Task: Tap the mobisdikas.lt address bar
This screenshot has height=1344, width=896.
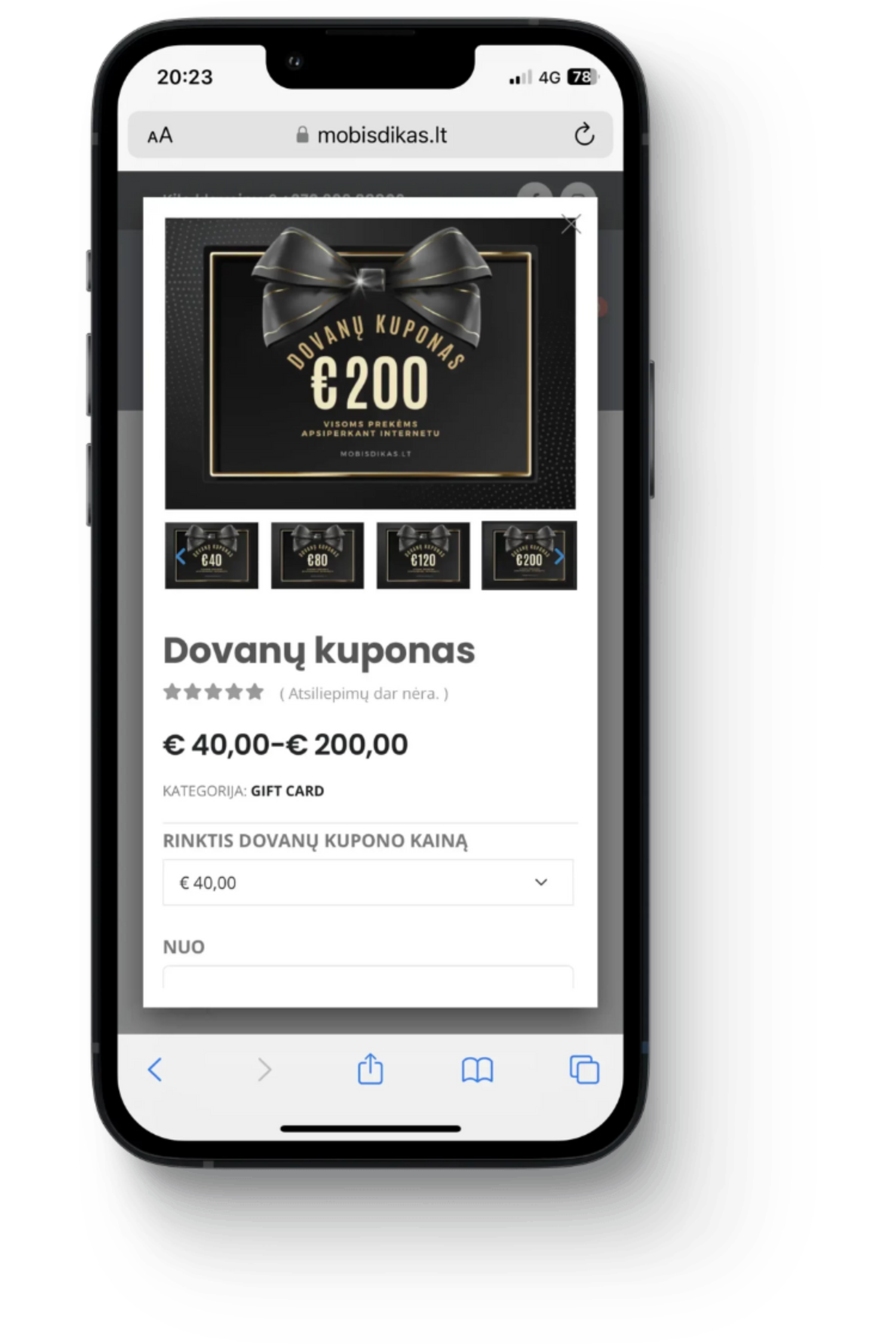Action: 372,136
